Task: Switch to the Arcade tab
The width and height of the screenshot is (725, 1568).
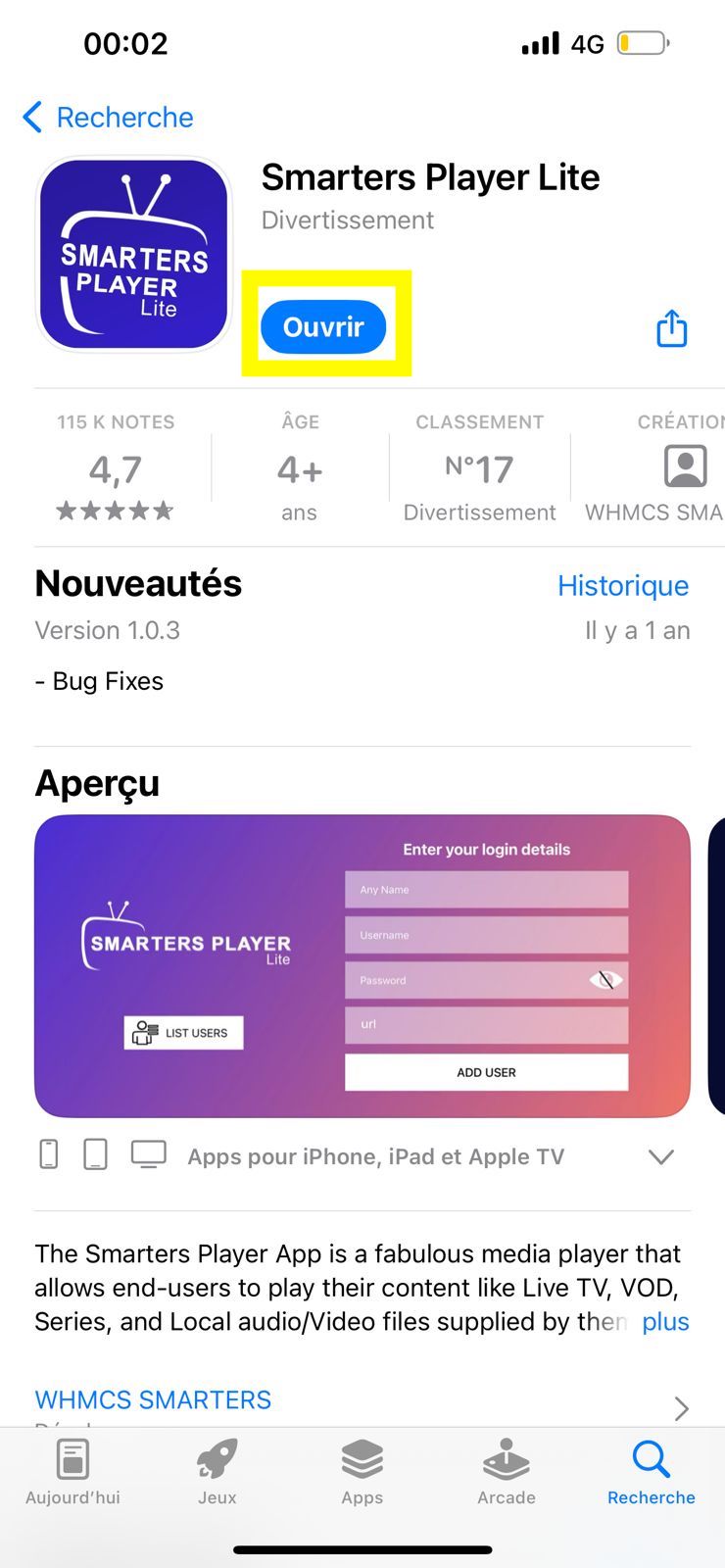Action: (x=507, y=1472)
